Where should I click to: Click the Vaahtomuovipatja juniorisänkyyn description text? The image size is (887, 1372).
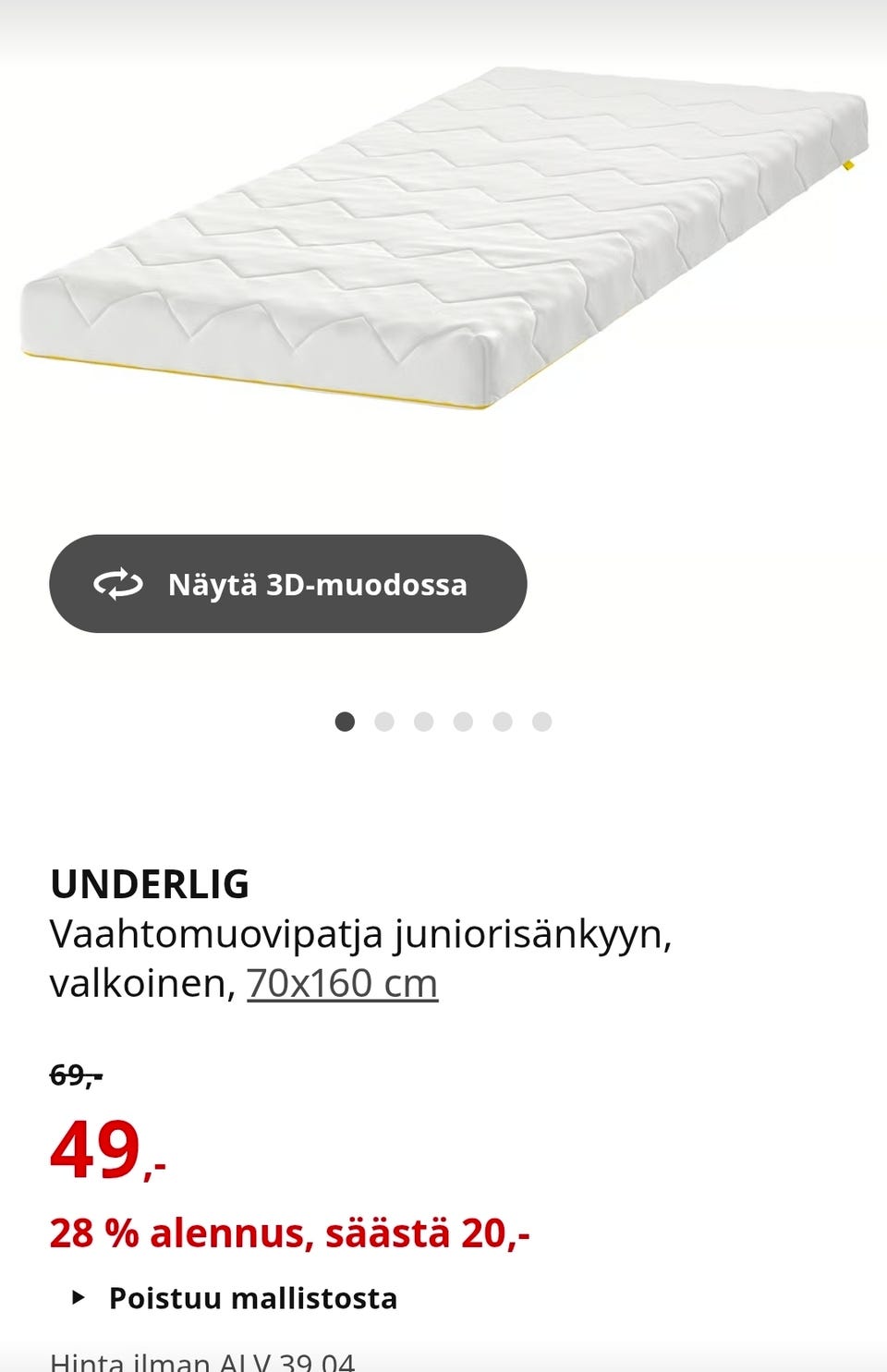tap(363, 935)
